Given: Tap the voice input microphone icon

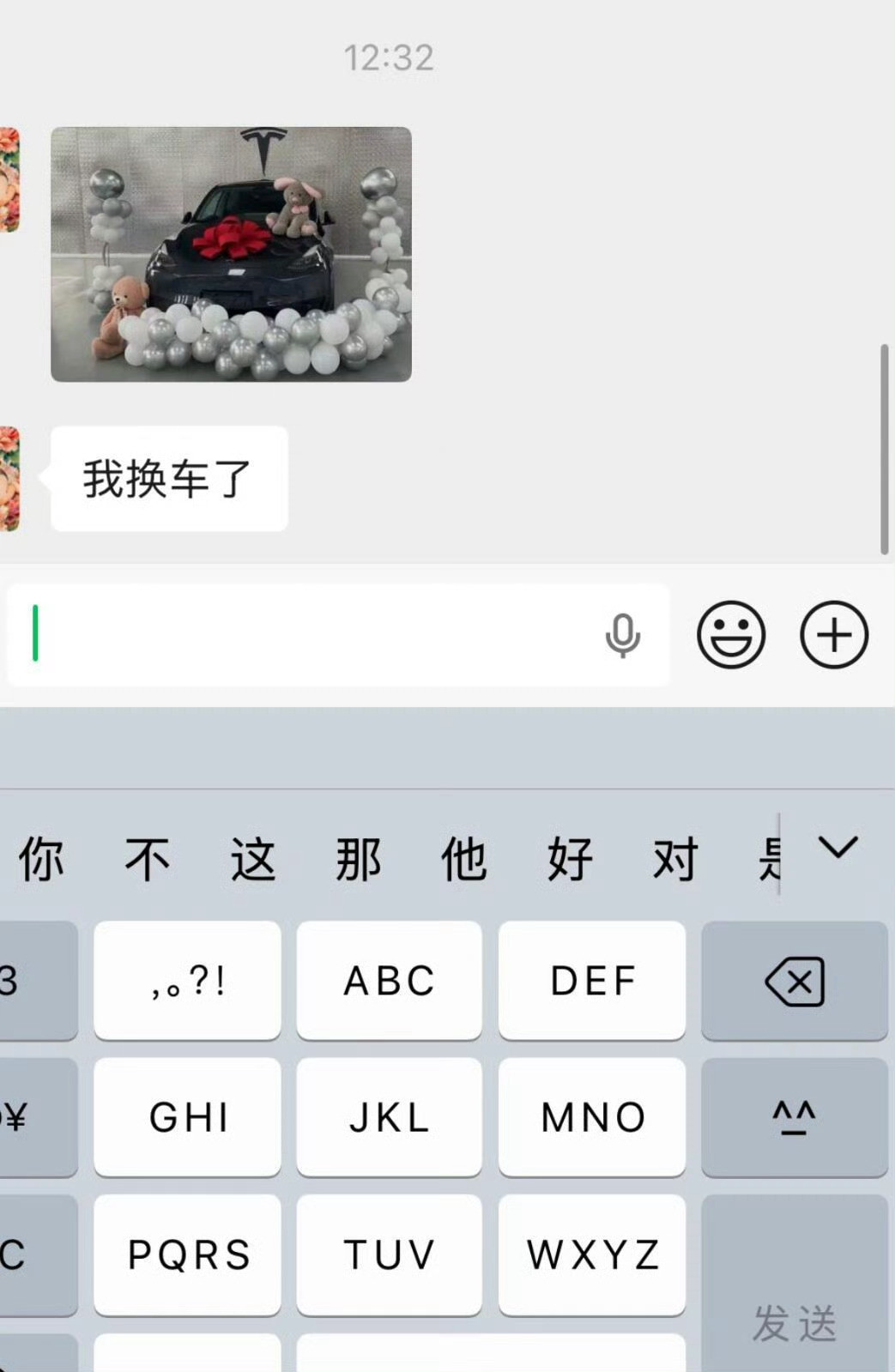Looking at the screenshot, I should [x=624, y=636].
